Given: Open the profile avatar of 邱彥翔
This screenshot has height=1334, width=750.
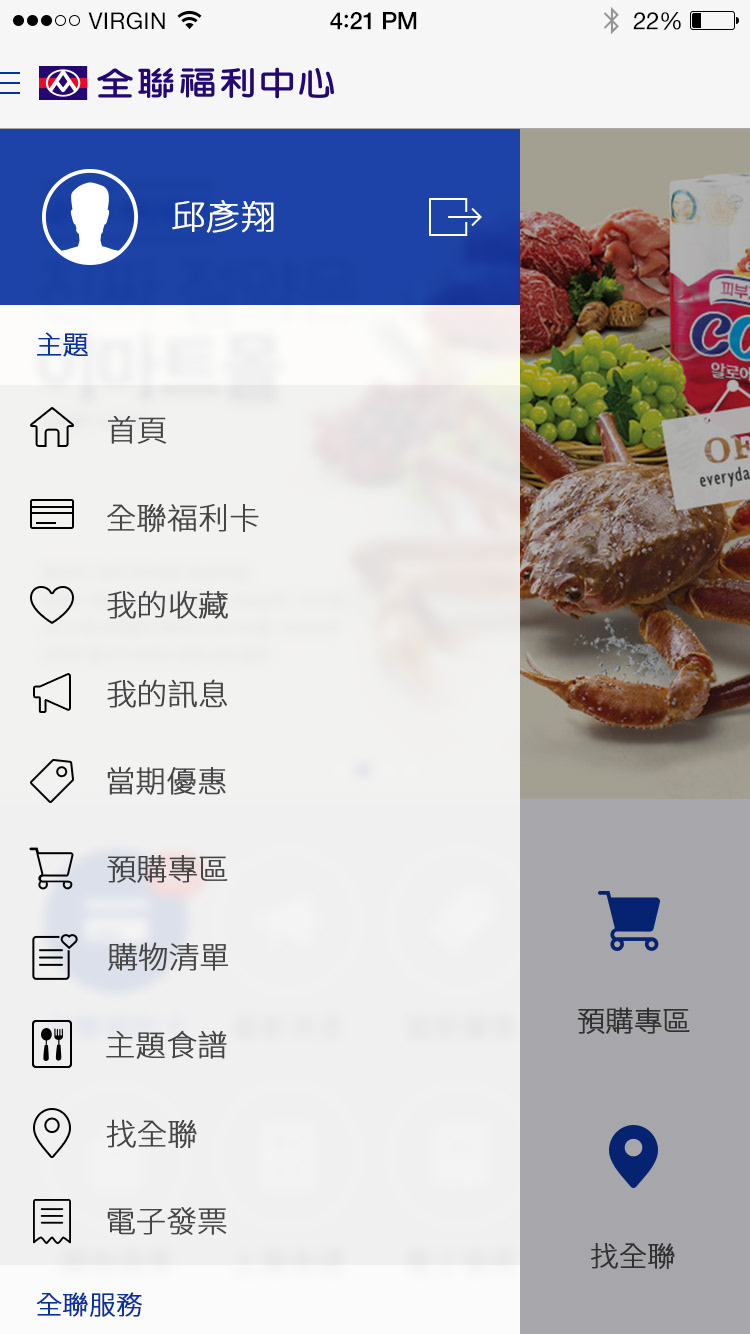Looking at the screenshot, I should coord(90,217).
